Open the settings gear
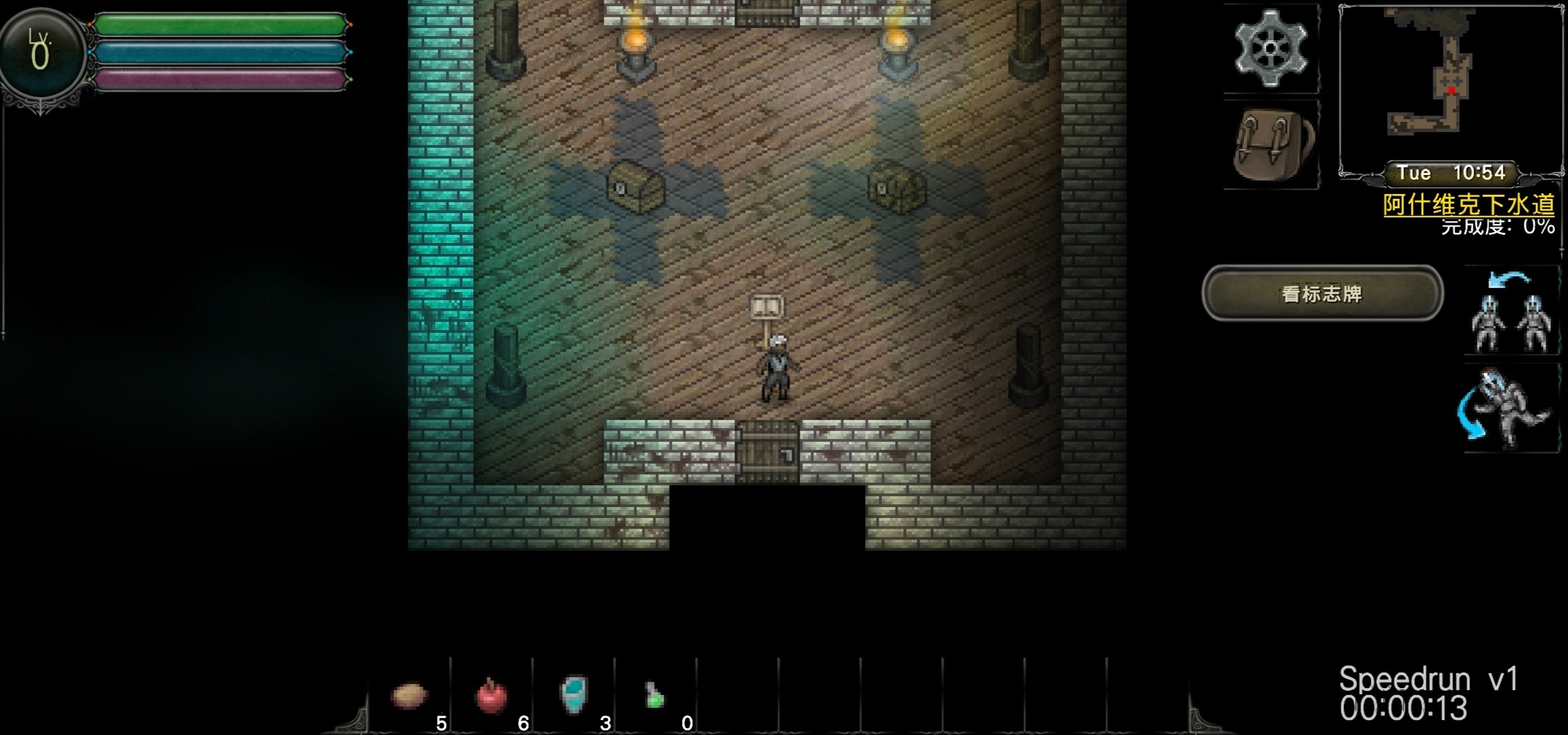Screen dimensions: 1568x735 point(1271,48)
